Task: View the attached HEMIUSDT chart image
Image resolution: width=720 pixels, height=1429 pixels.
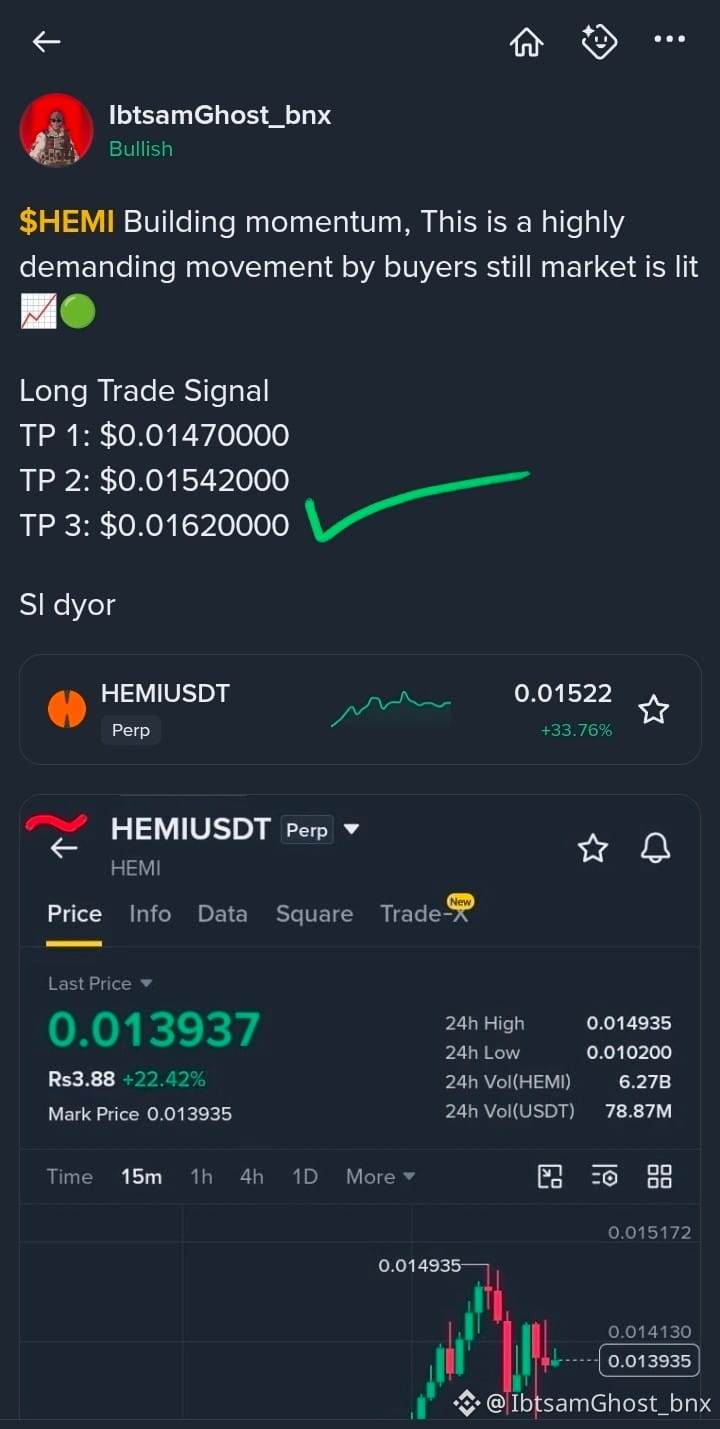Action: [x=360, y=1107]
